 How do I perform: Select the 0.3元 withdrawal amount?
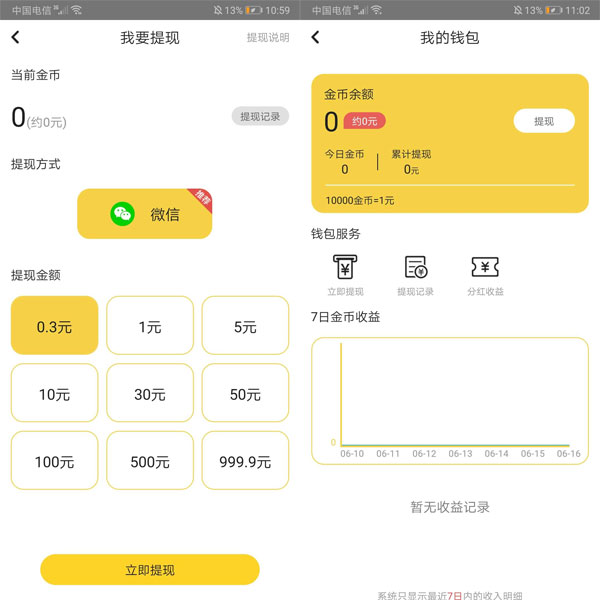(54, 326)
